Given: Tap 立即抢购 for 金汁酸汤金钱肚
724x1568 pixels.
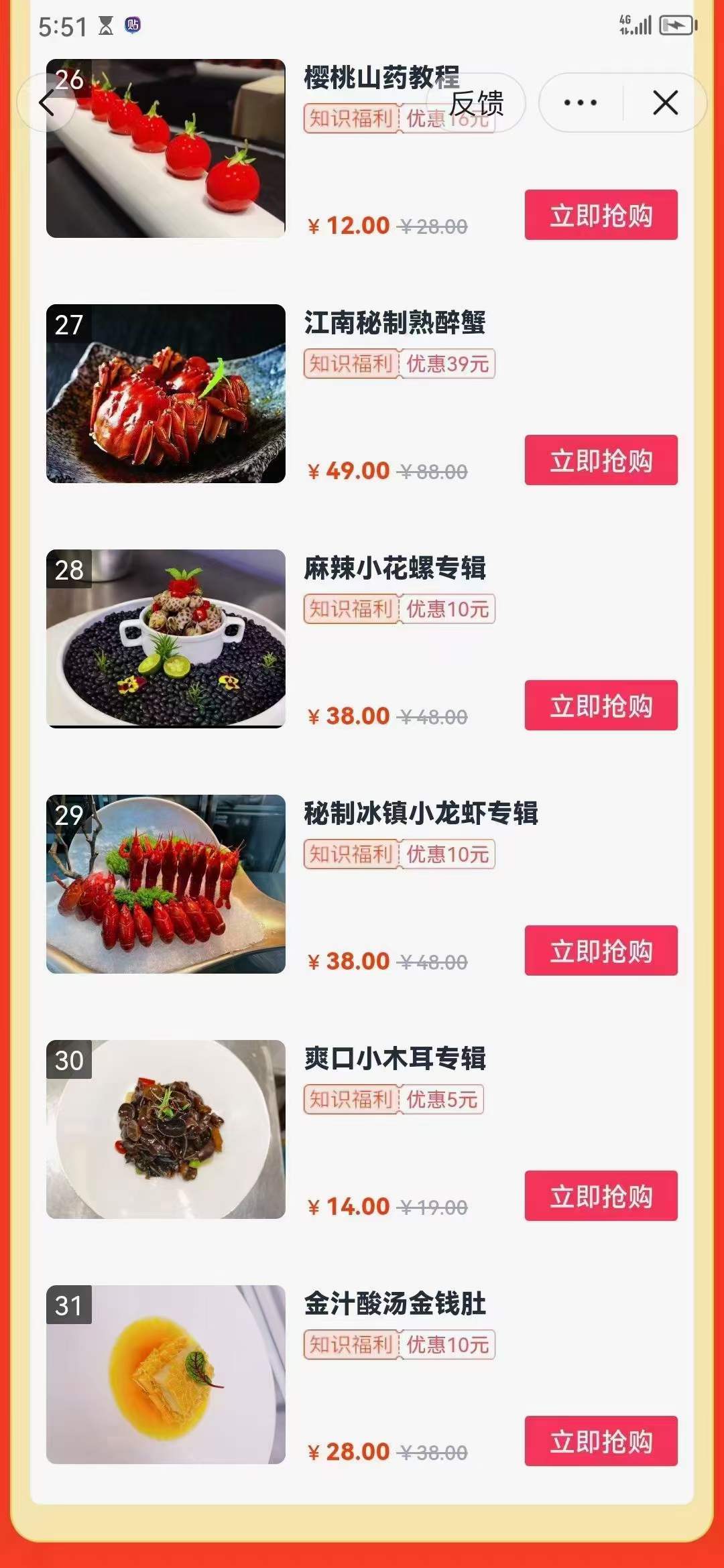Looking at the screenshot, I should pos(600,1441).
